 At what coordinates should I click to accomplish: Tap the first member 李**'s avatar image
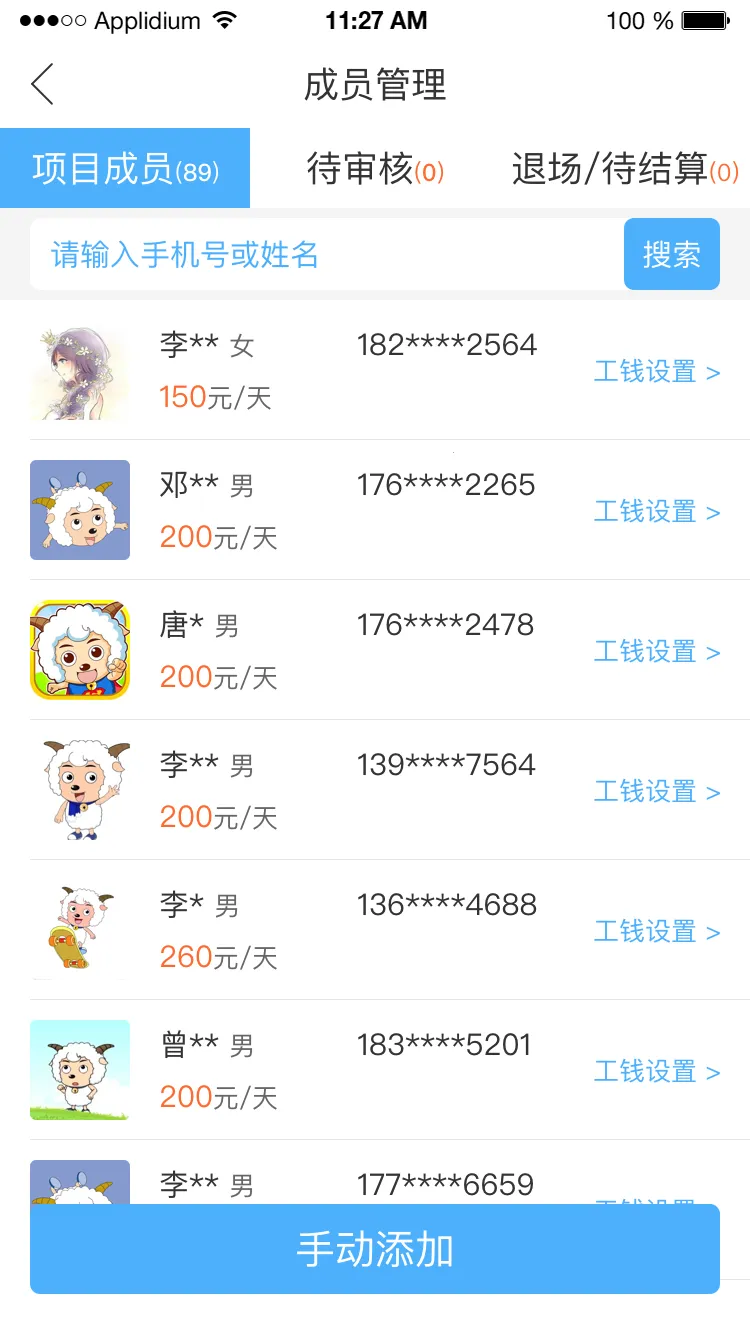click(80, 370)
